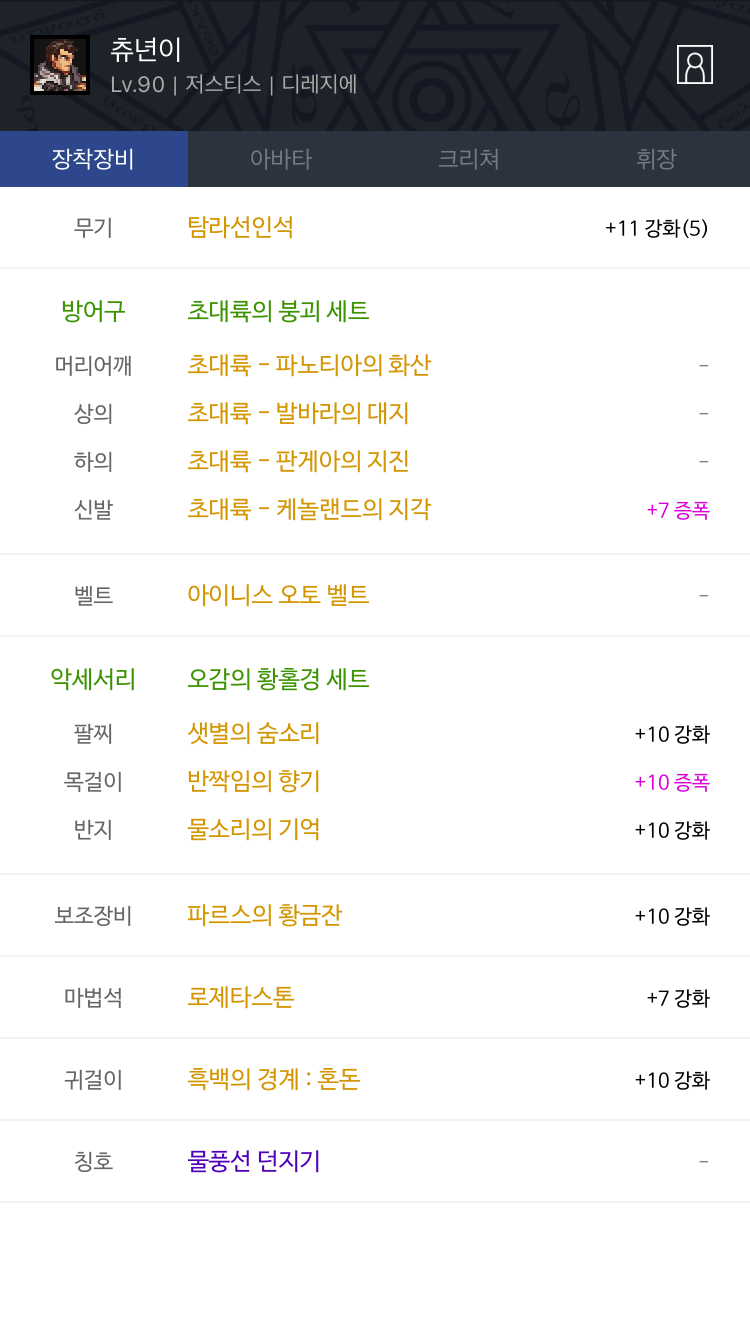Image resolution: width=750 pixels, height=1334 pixels.
Task: Open the character profile icon
Action: point(695,65)
